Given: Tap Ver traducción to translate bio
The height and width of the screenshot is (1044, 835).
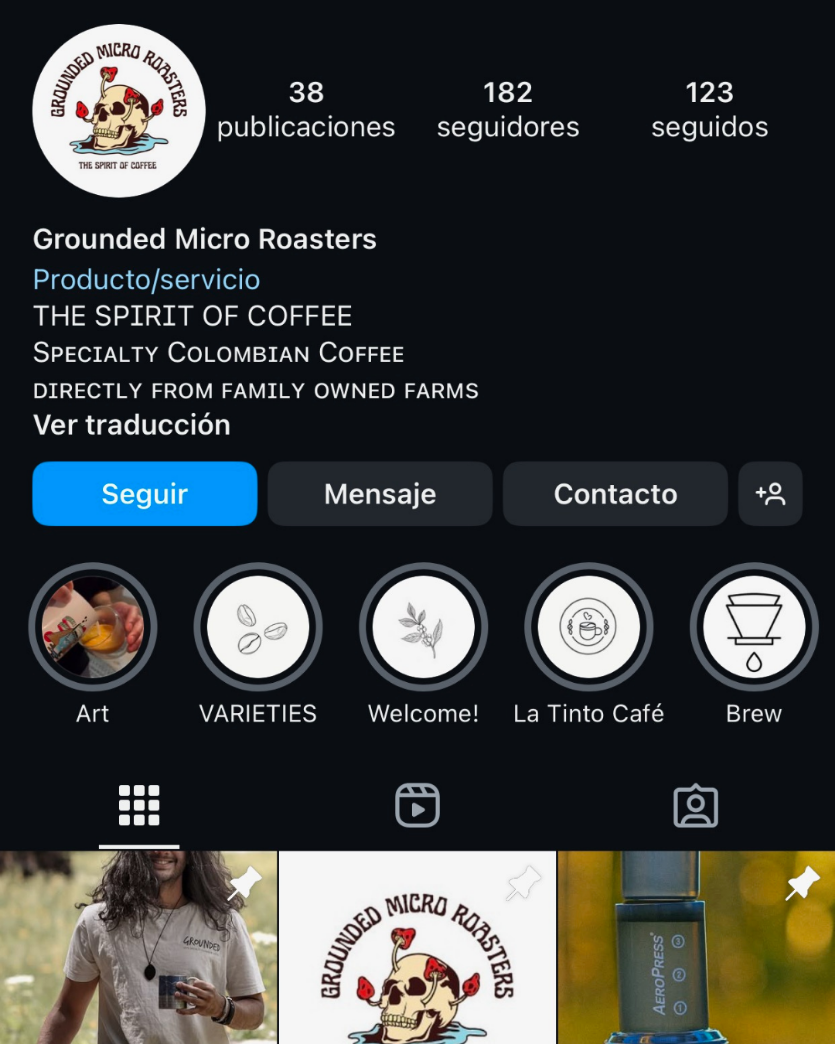Looking at the screenshot, I should tap(132, 425).
